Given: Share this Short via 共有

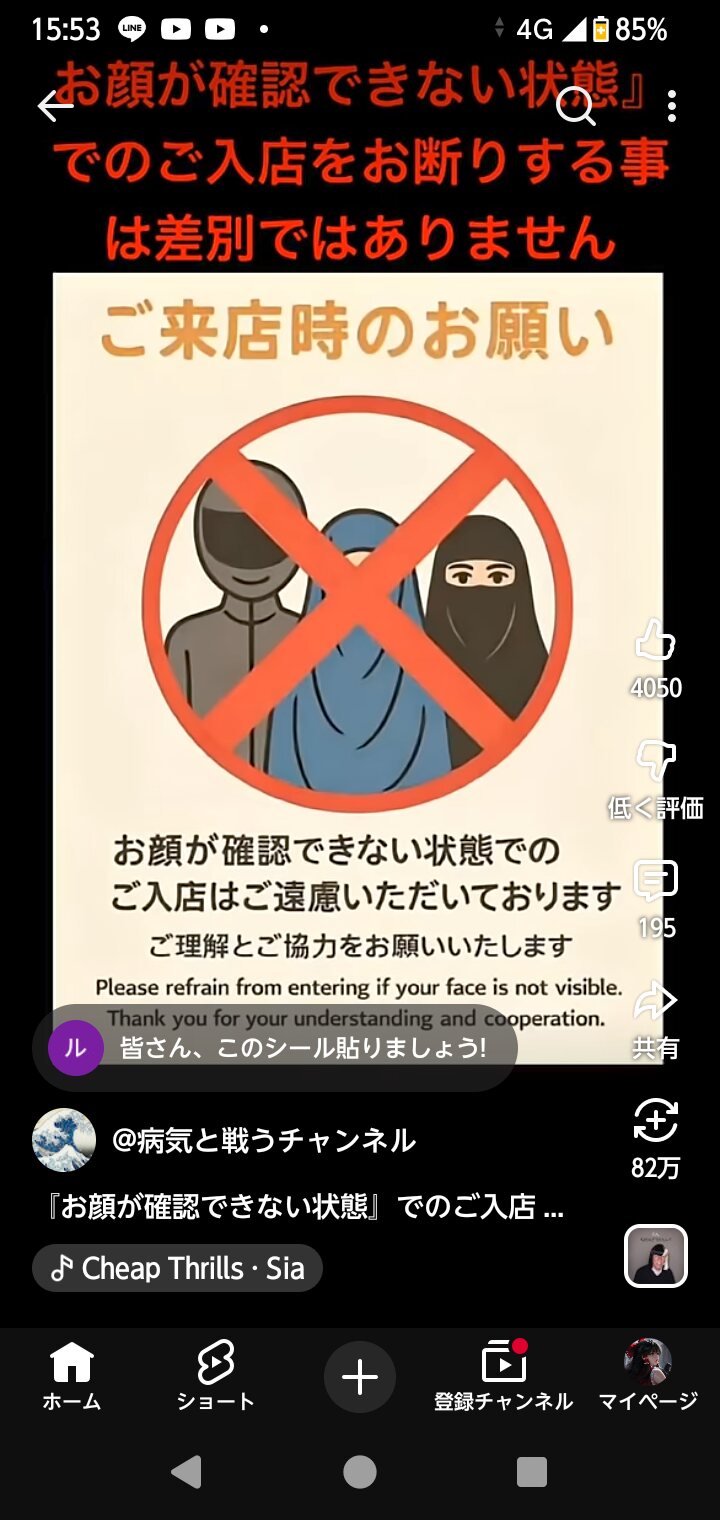Looking at the screenshot, I should (656, 1001).
